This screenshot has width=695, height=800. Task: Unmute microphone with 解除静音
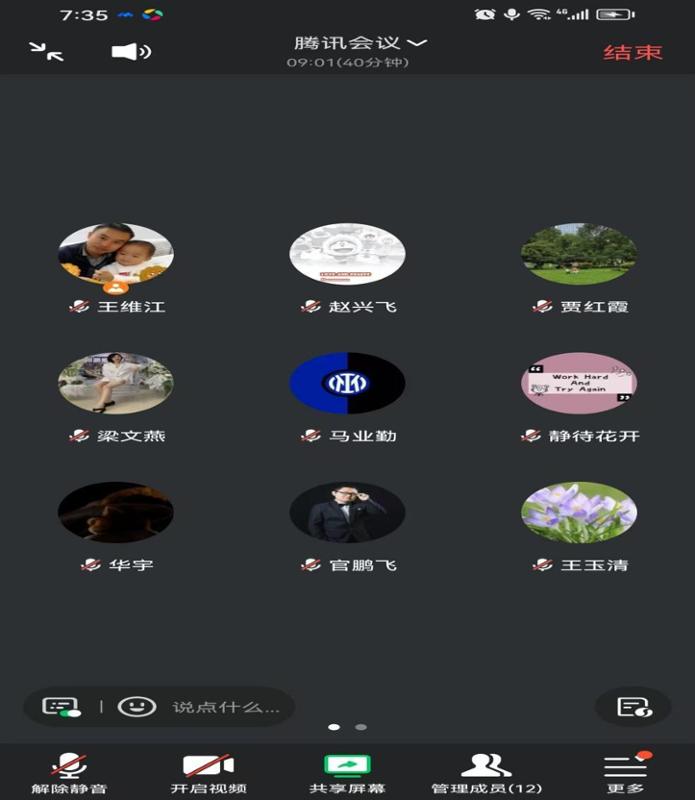pyautogui.click(x=69, y=772)
